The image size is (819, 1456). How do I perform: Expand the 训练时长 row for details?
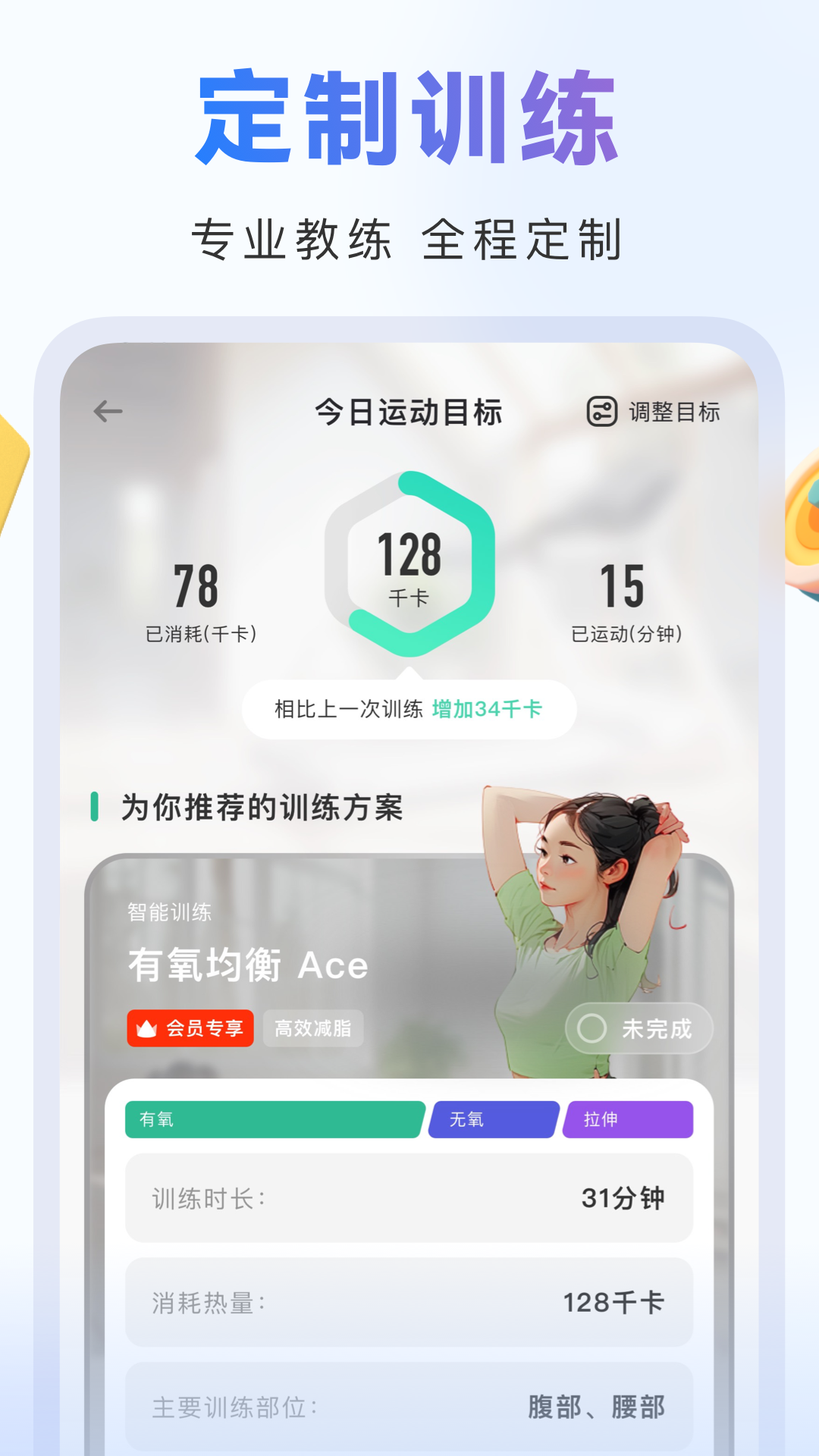pyautogui.click(x=409, y=1198)
